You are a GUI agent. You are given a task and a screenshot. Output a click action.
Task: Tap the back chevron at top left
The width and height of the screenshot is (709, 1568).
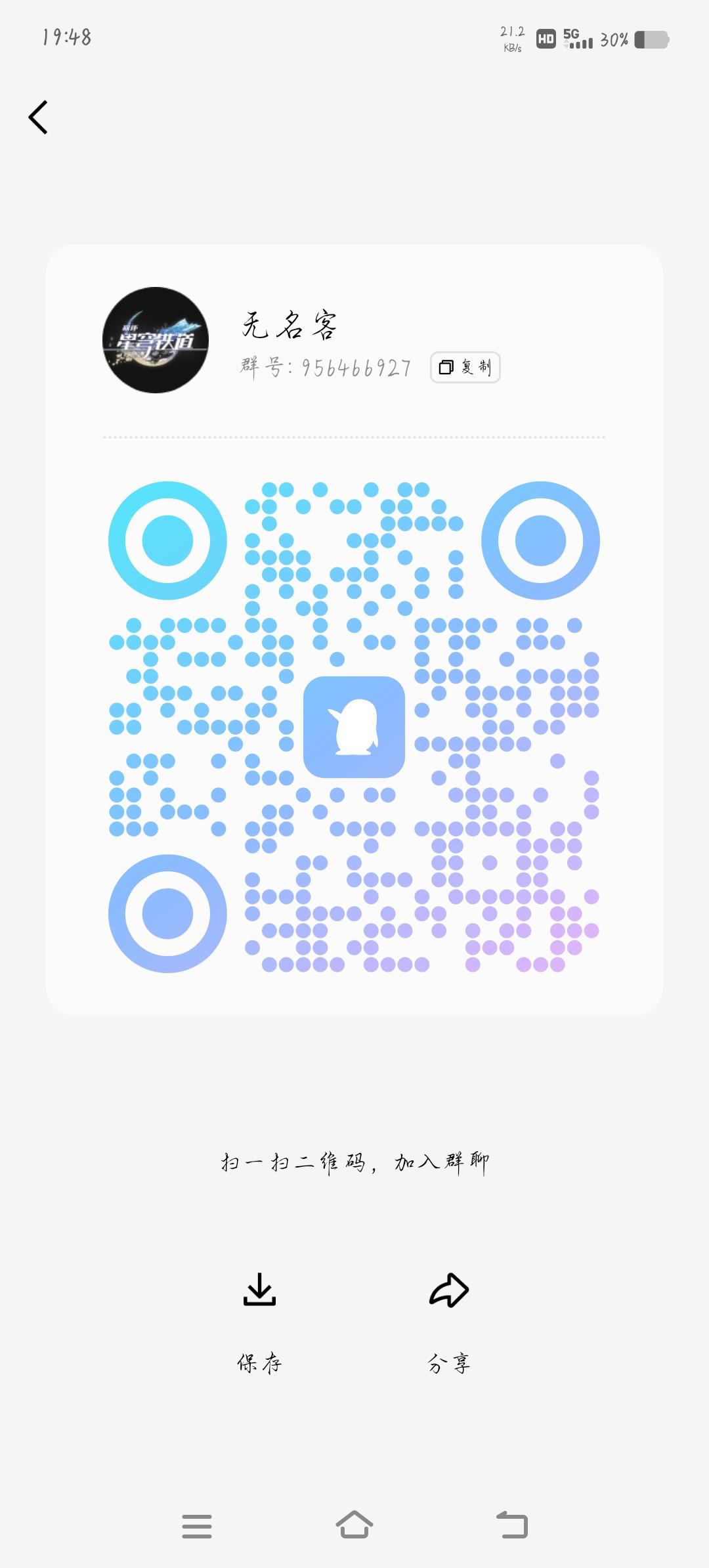(x=37, y=117)
